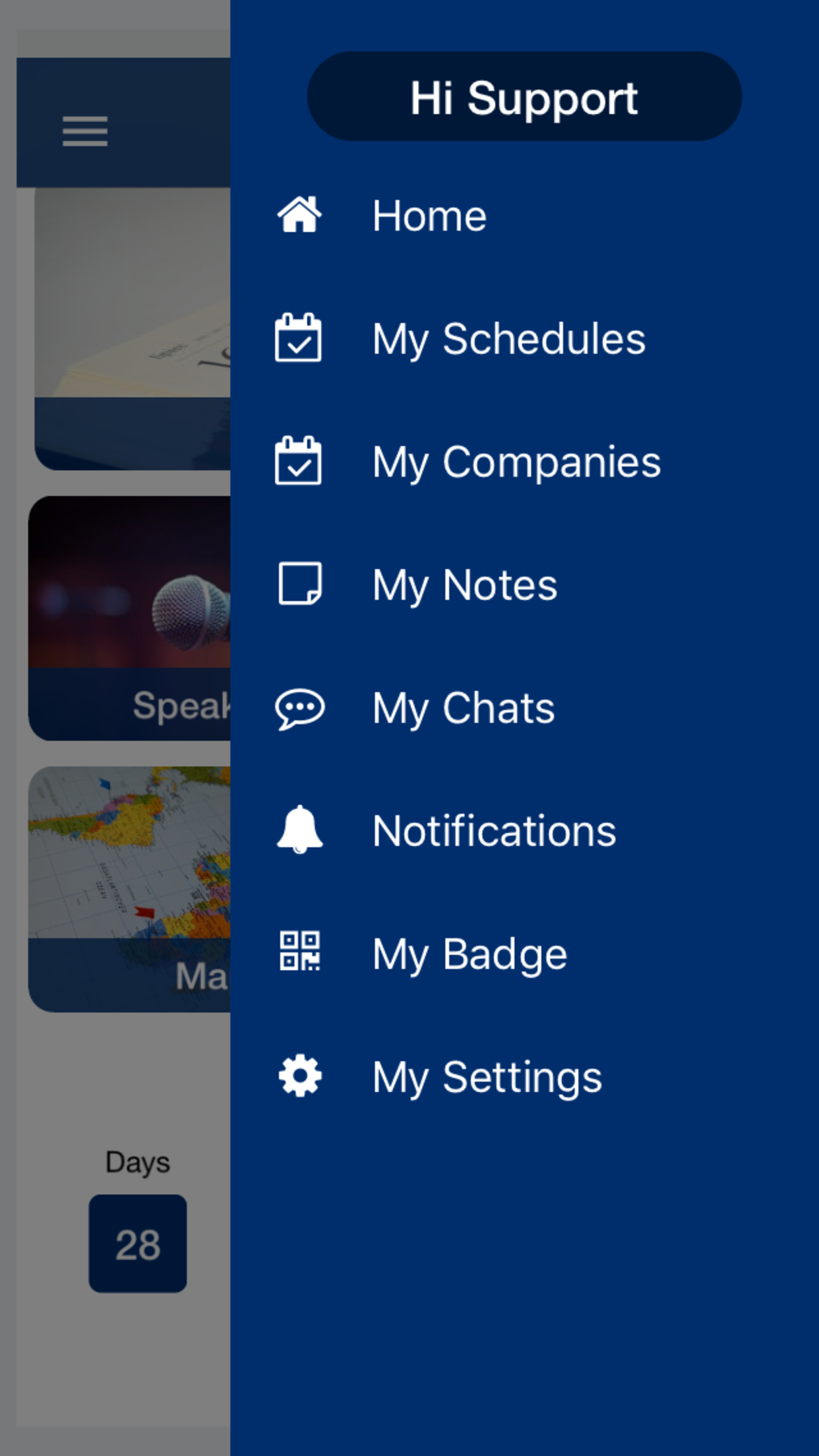Check Notifications
This screenshot has width=819, height=1456.
pos(493,831)
